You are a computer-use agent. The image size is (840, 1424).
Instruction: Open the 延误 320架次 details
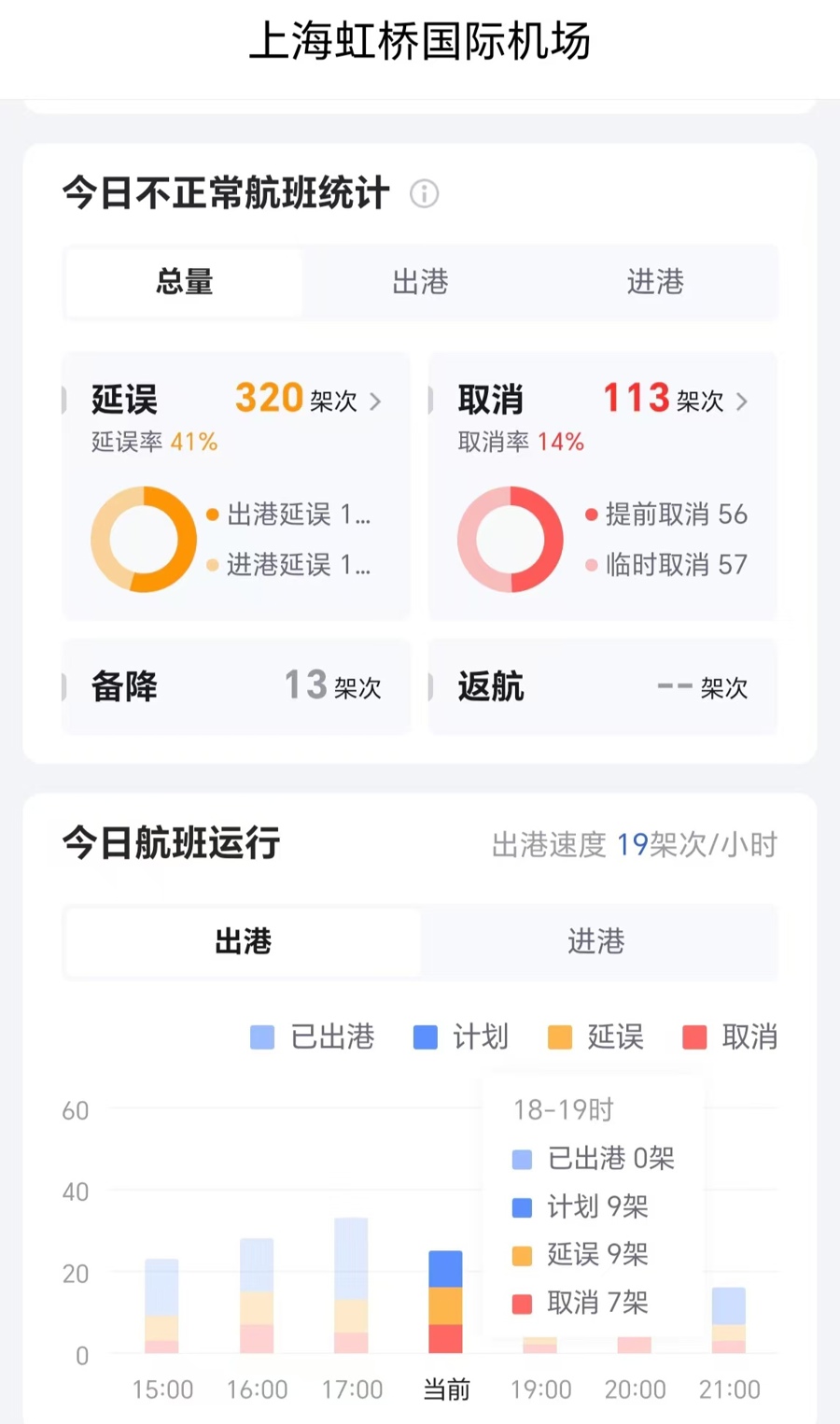(x=236, y=401)
